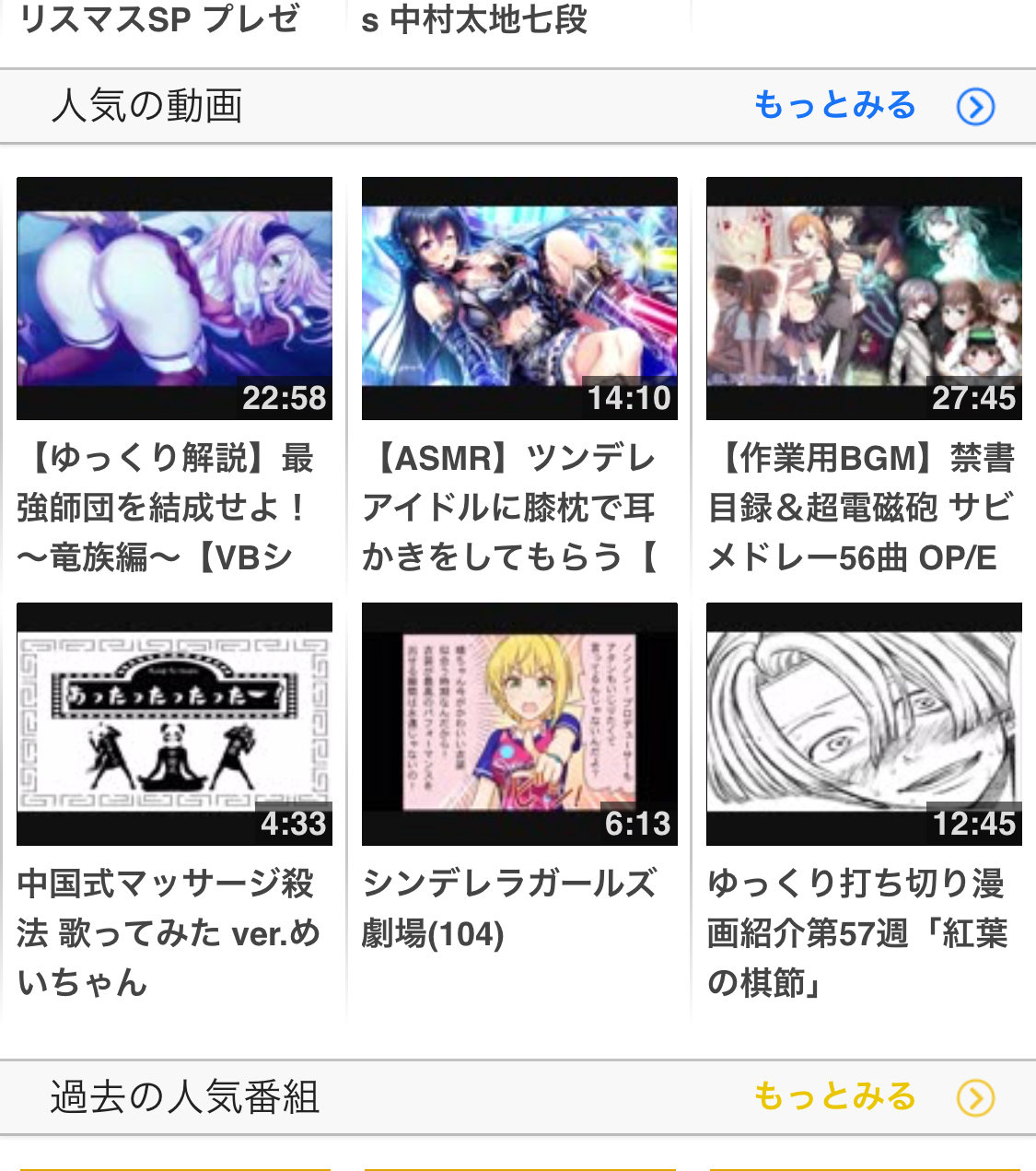Screen dimensions: 1036x1171
Task: Open シンデレラガールズ劇場(104) video
Action: pos(519,724)
